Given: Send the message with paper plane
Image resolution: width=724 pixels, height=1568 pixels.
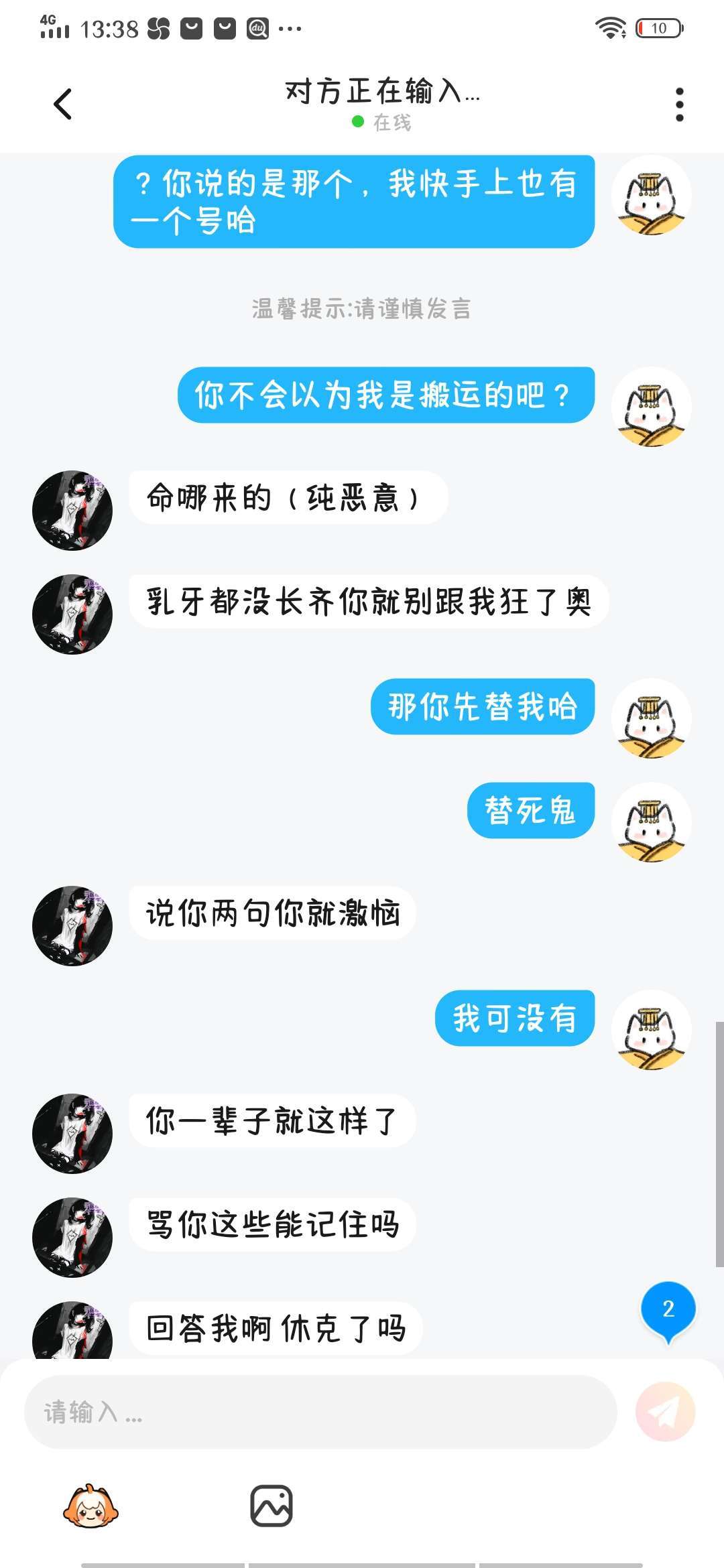Looking at the screenshot, I should tap(664, 1412).
